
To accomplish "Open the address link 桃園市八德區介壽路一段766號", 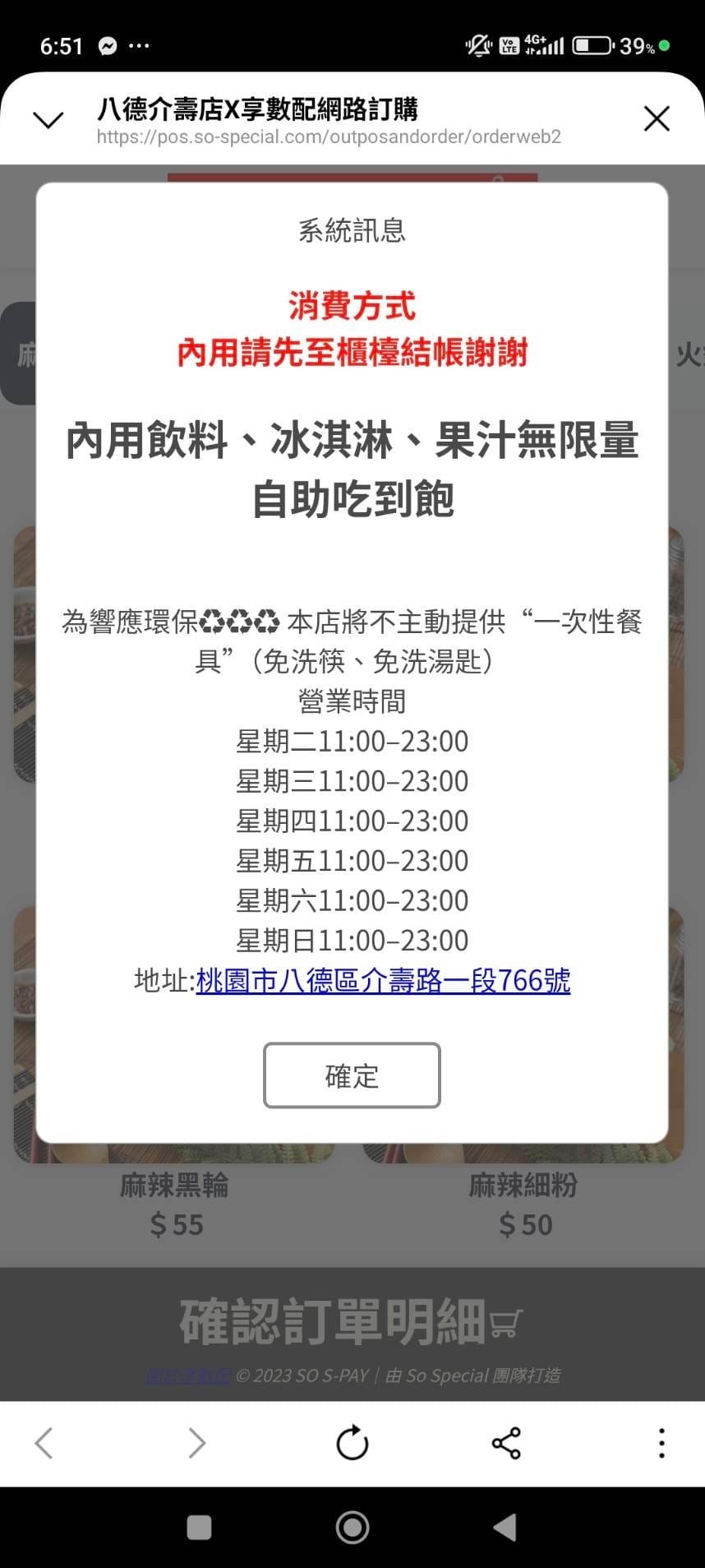I will click(x=383, y=981).
